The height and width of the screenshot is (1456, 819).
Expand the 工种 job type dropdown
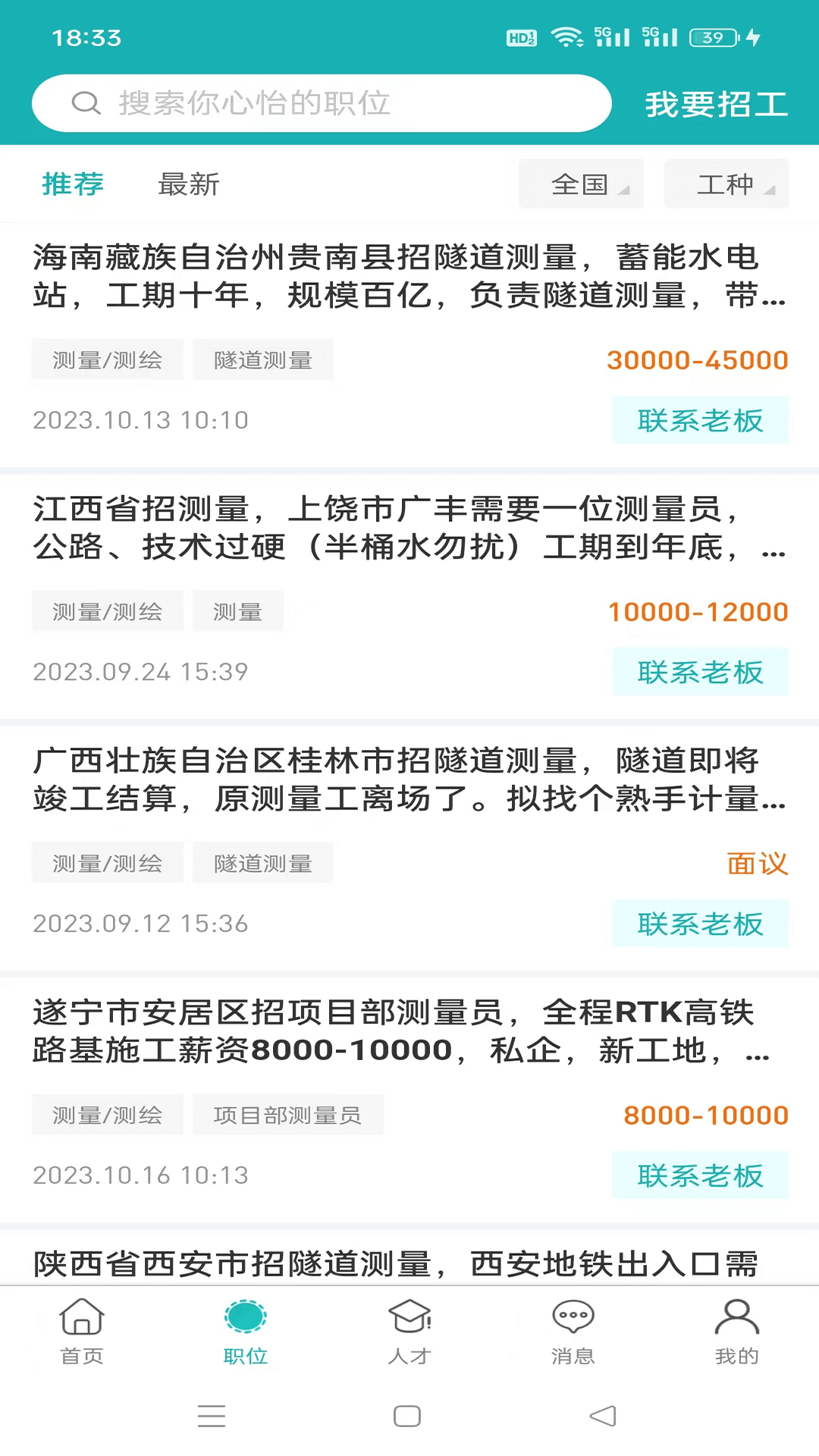pos(726,184)
